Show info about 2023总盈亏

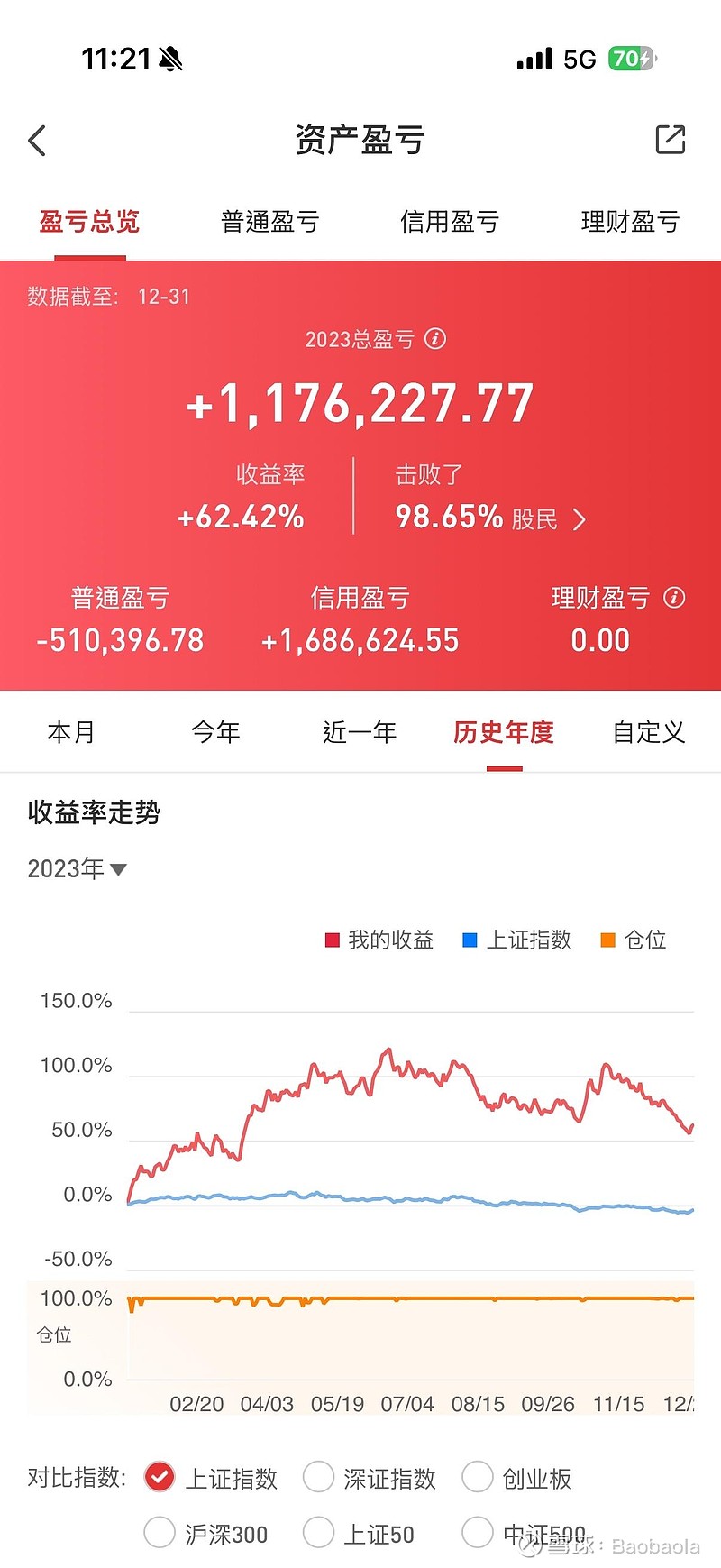point(435,339)
